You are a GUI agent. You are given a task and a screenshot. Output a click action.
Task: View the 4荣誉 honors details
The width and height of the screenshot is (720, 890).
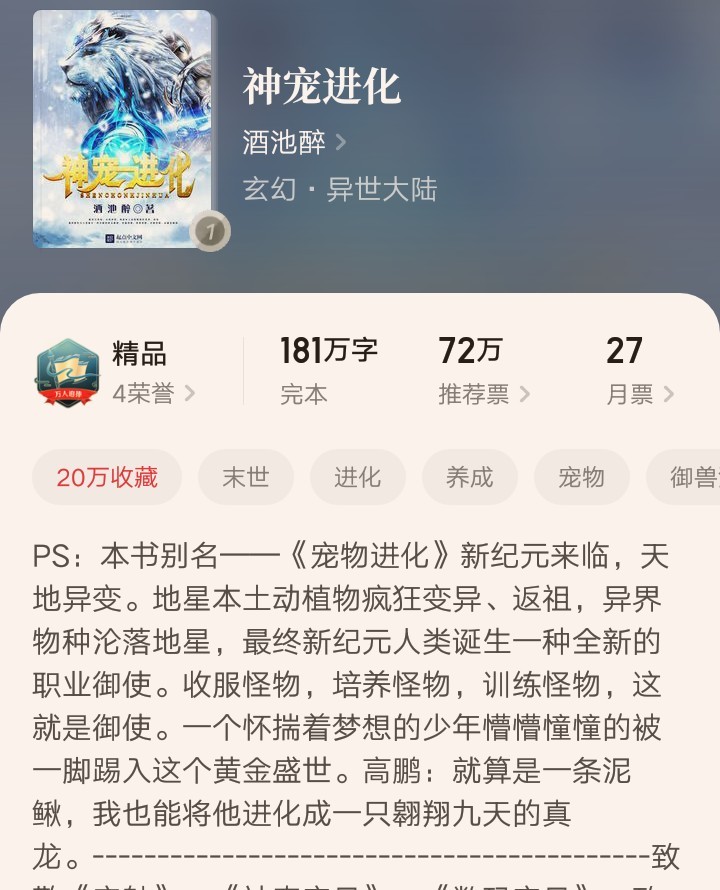pyautogui.click(x=153, y=393)
